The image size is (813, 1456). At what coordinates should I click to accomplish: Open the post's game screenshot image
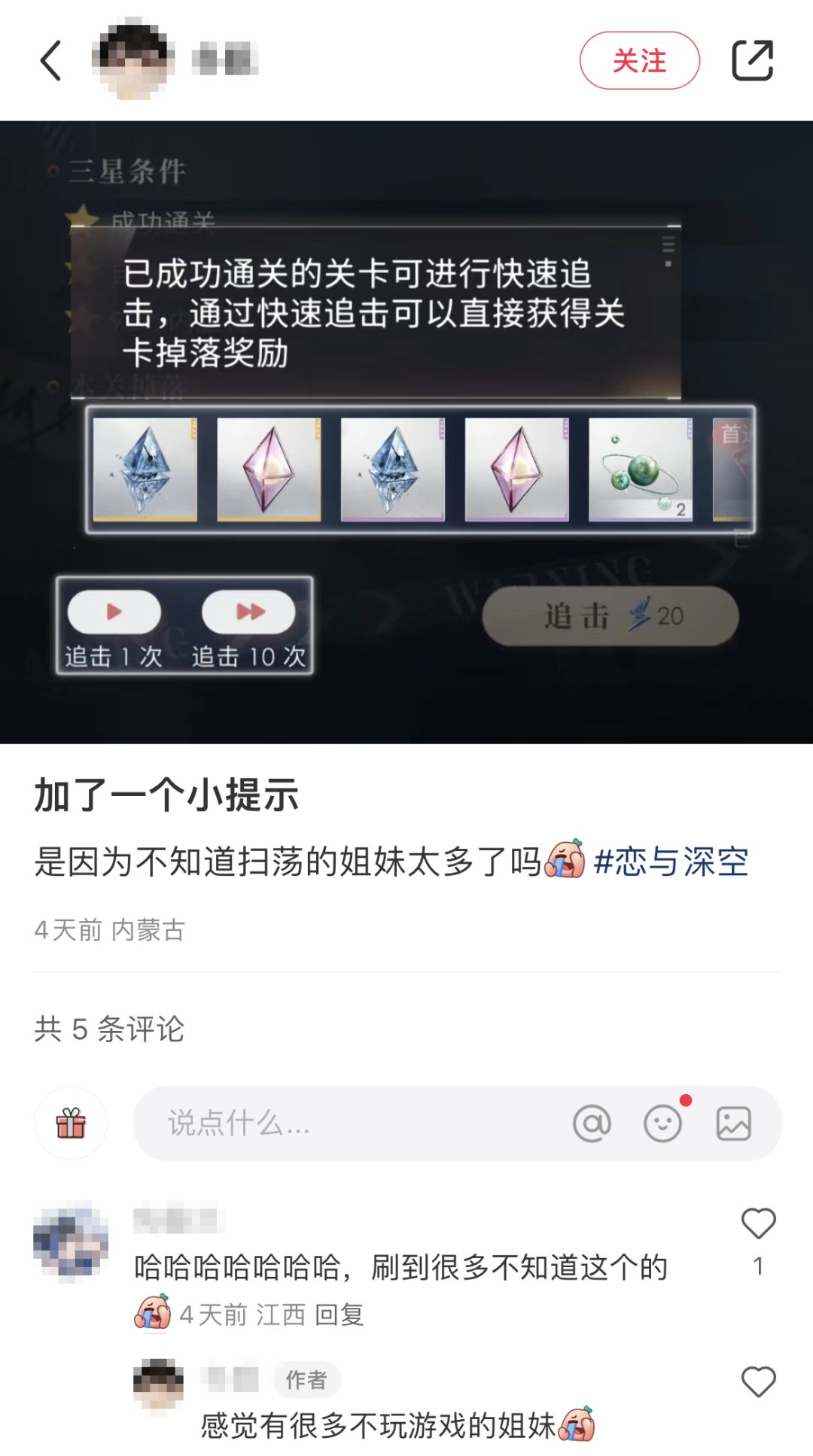point(406,432)
